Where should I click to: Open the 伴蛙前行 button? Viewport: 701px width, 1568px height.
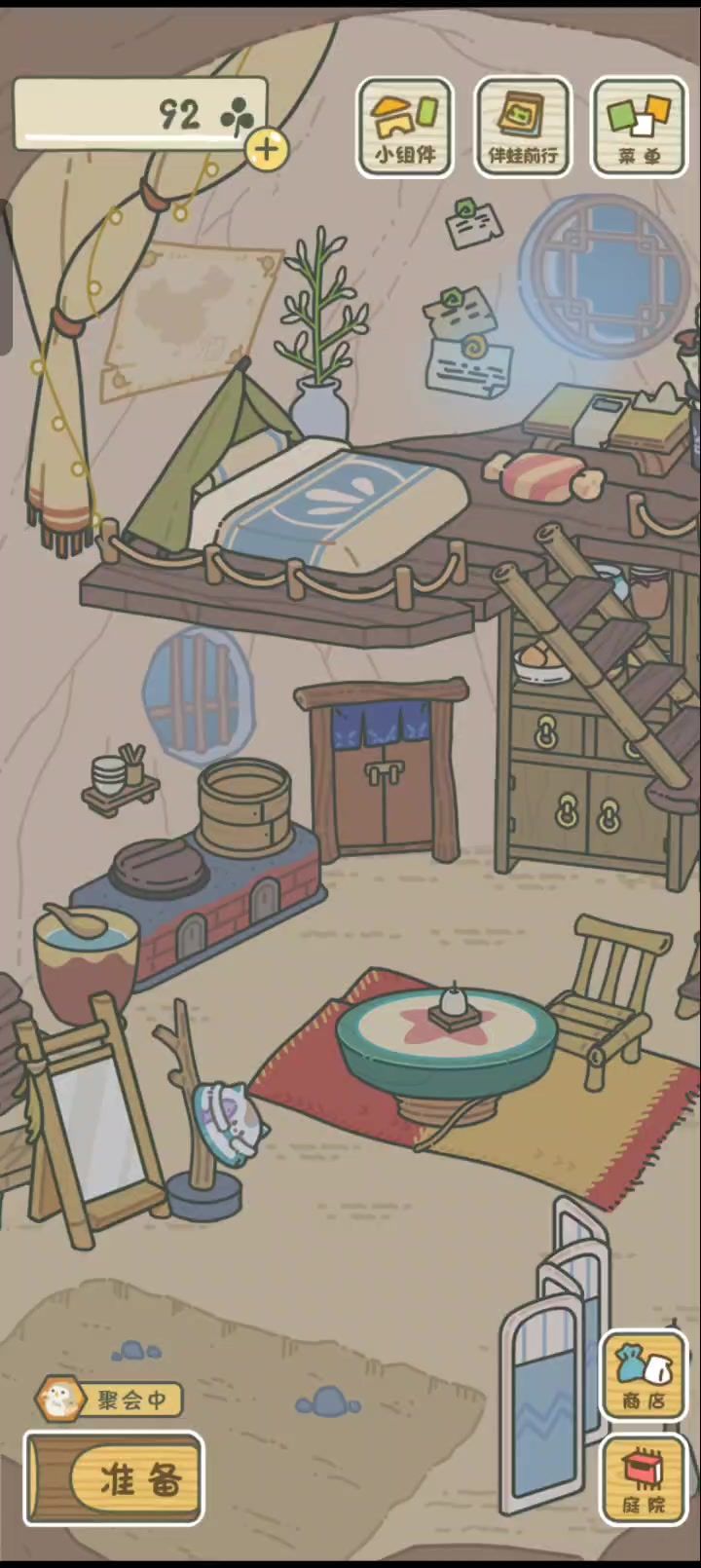[x=523, y=128]
